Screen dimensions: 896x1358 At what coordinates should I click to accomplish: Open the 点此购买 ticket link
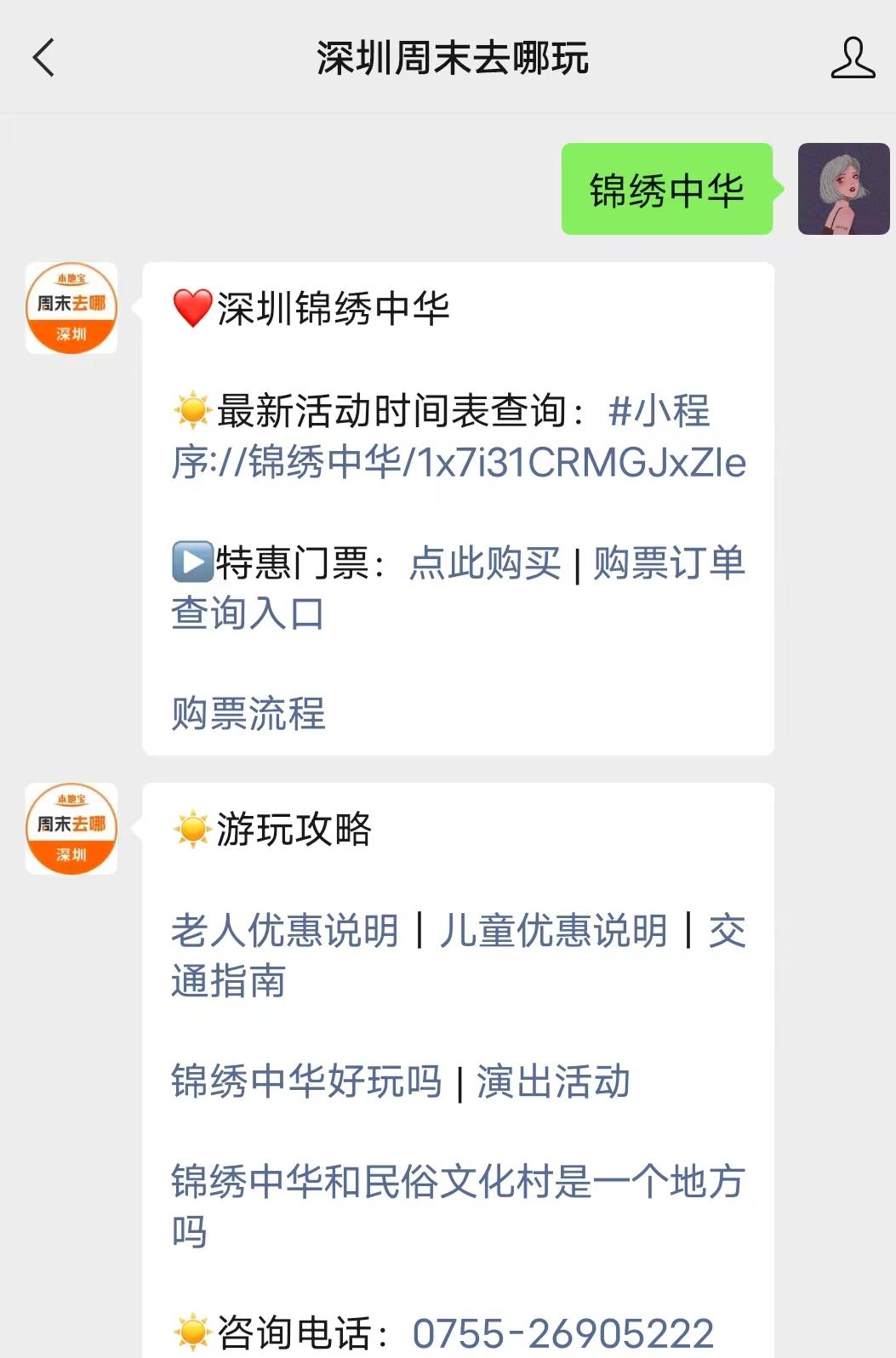click(x=485, y=563)
